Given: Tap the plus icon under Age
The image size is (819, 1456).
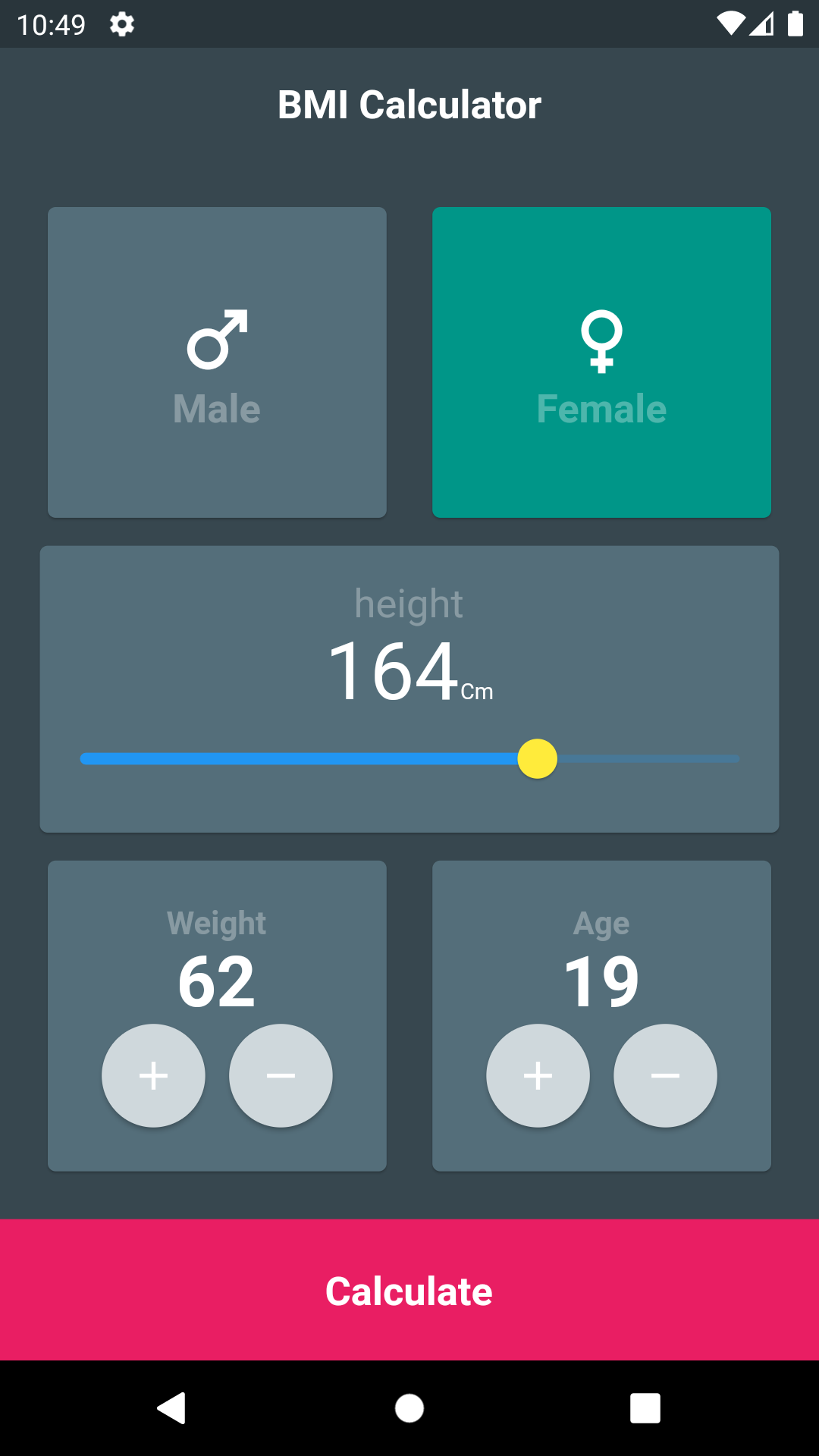Looking at the screenshot, I should click(x=538, y=1075).
